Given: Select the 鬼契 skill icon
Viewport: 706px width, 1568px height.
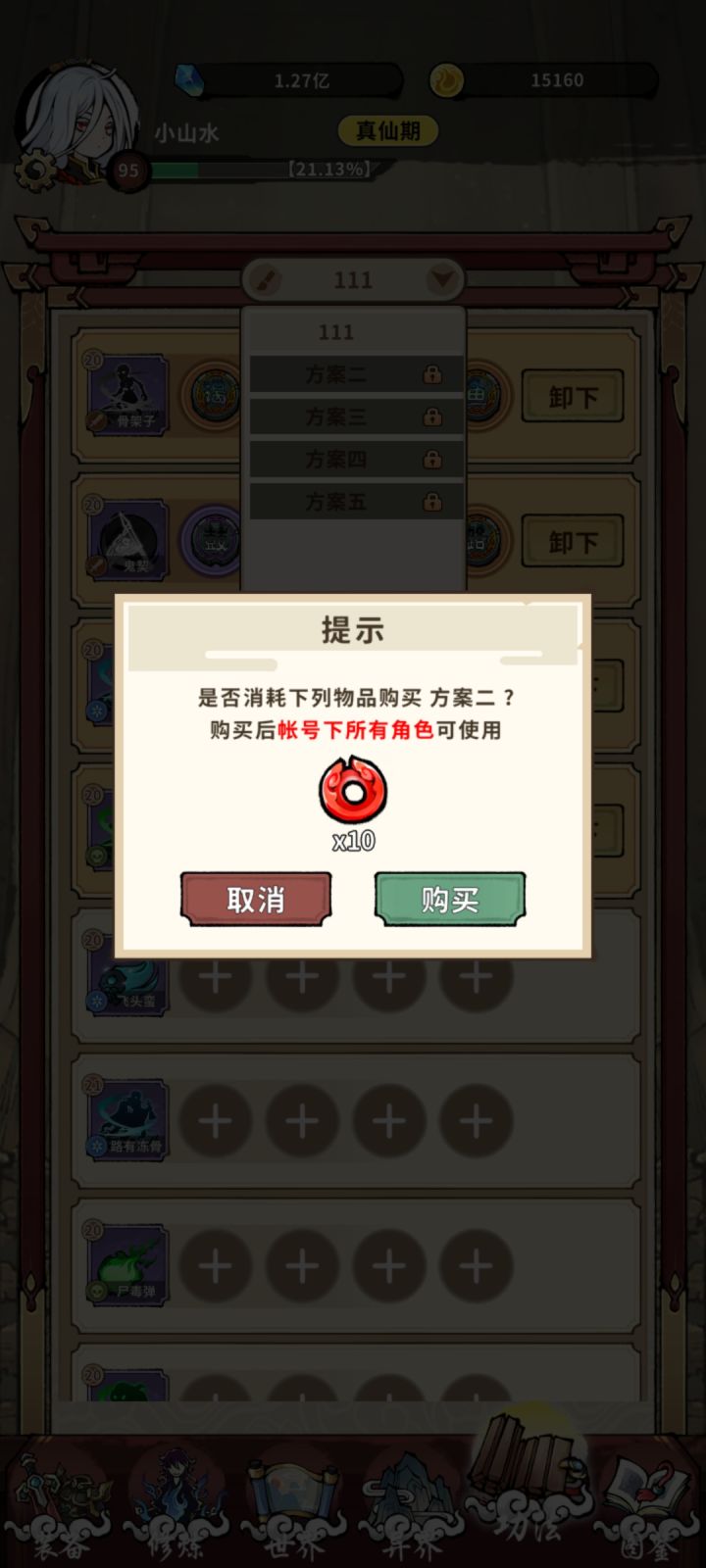Looking at the screenshot, I should coord(130,539).
